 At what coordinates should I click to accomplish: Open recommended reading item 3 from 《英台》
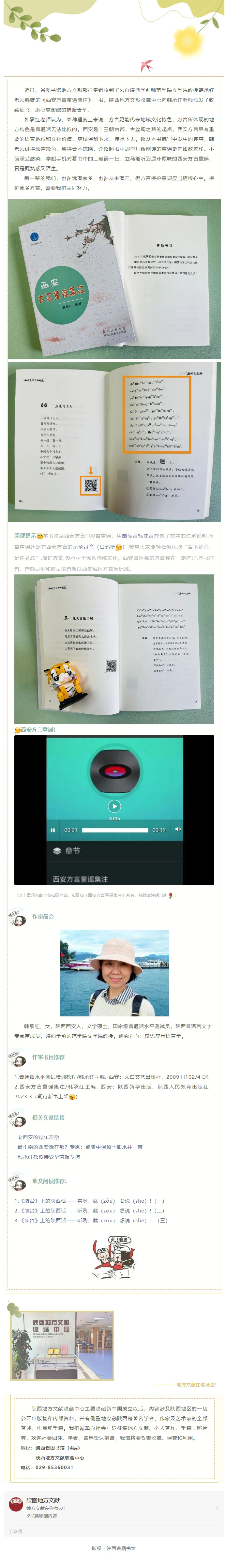(90, 1220)
